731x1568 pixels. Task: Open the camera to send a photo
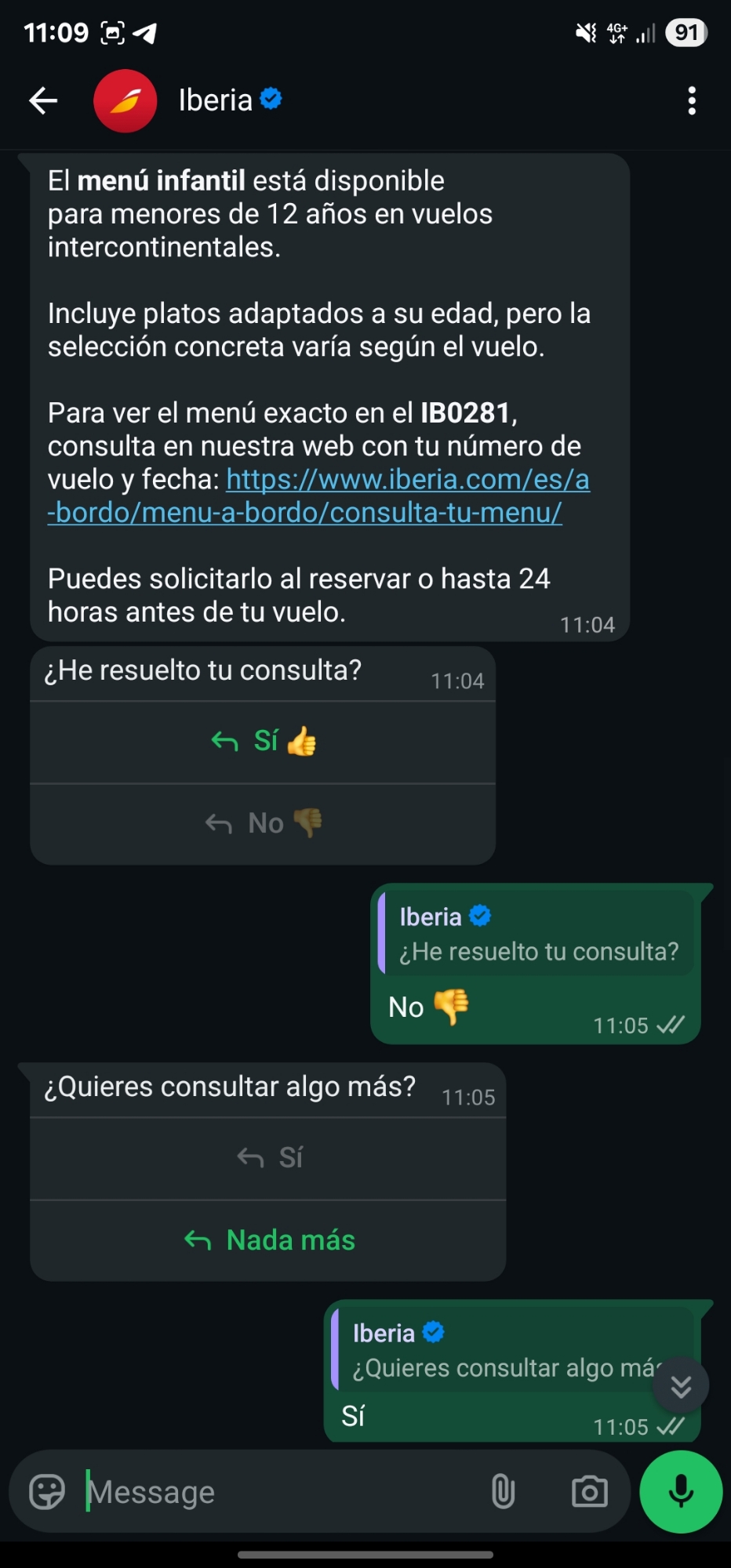click(x=589, y=1491)
